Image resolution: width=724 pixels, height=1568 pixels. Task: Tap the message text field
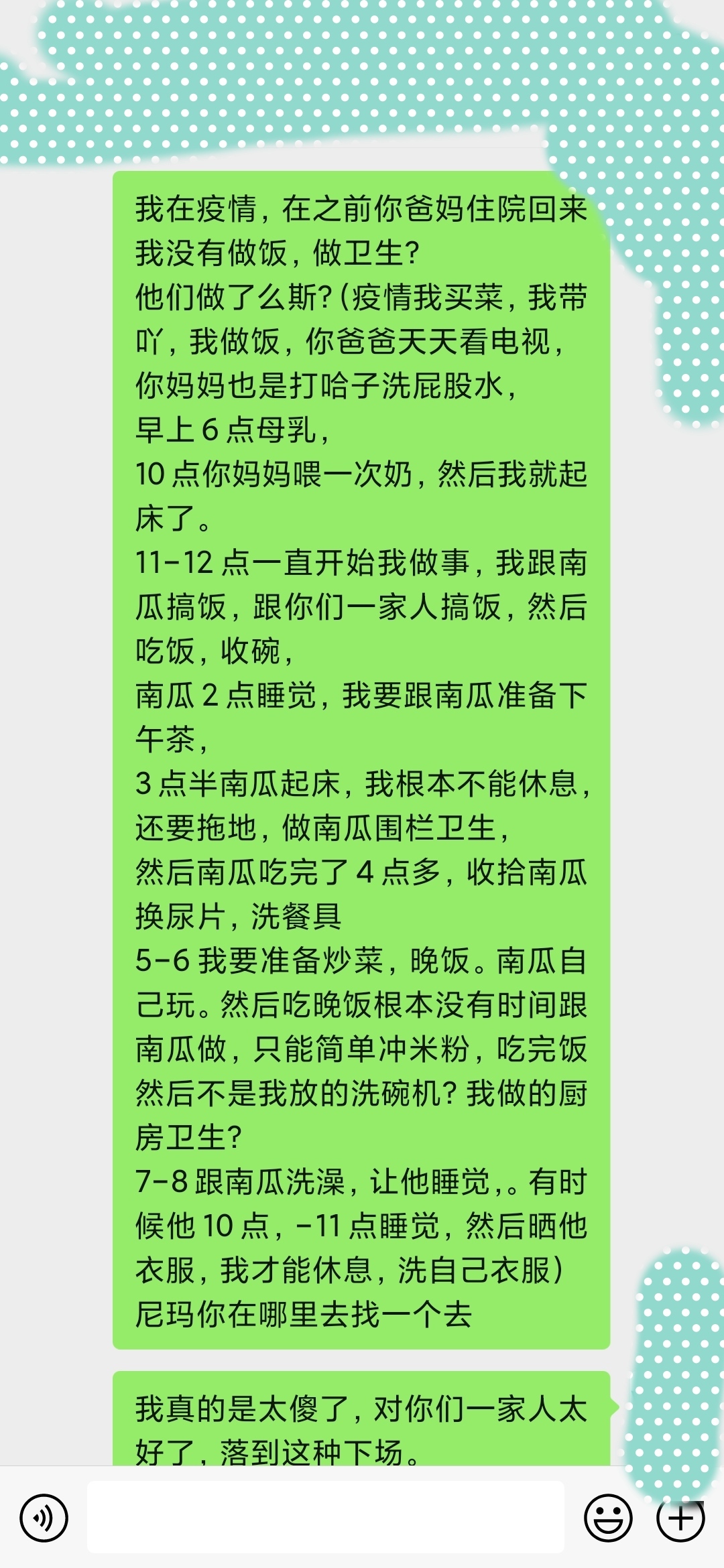coord(326,1517)
